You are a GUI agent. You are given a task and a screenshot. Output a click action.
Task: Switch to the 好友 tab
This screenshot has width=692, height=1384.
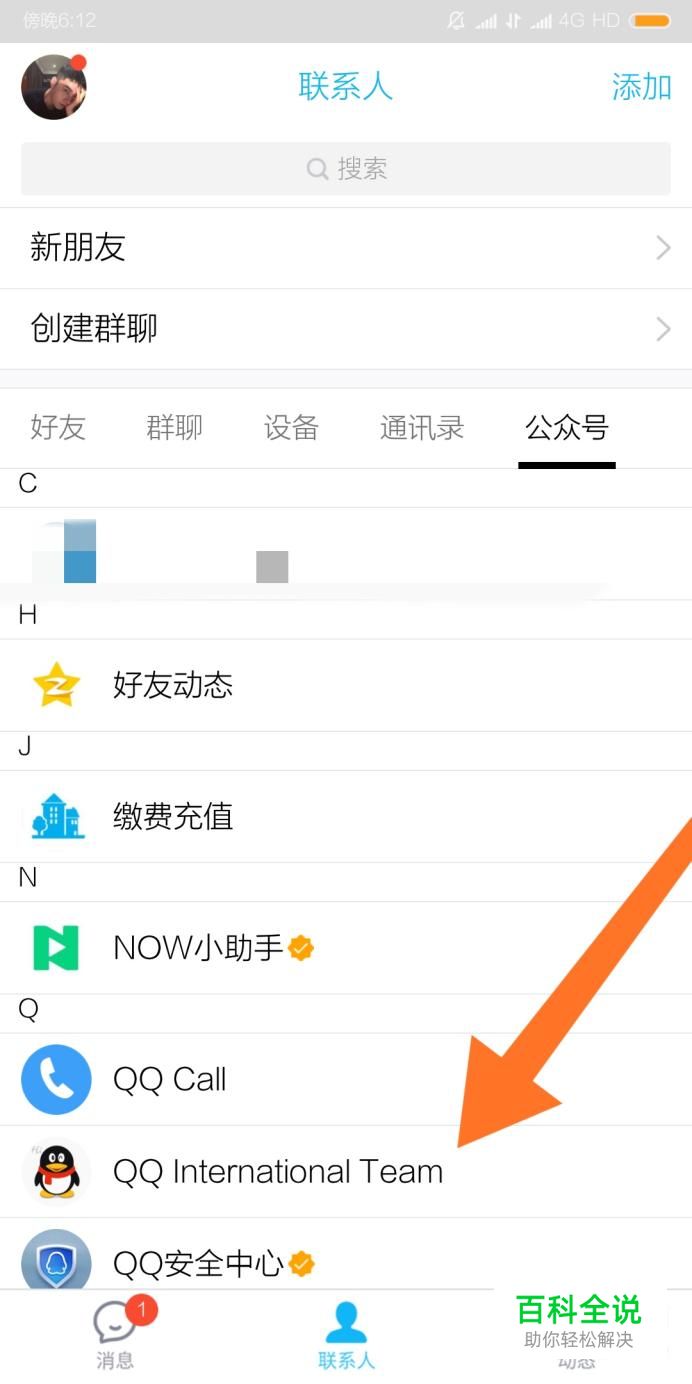point(58,428)
